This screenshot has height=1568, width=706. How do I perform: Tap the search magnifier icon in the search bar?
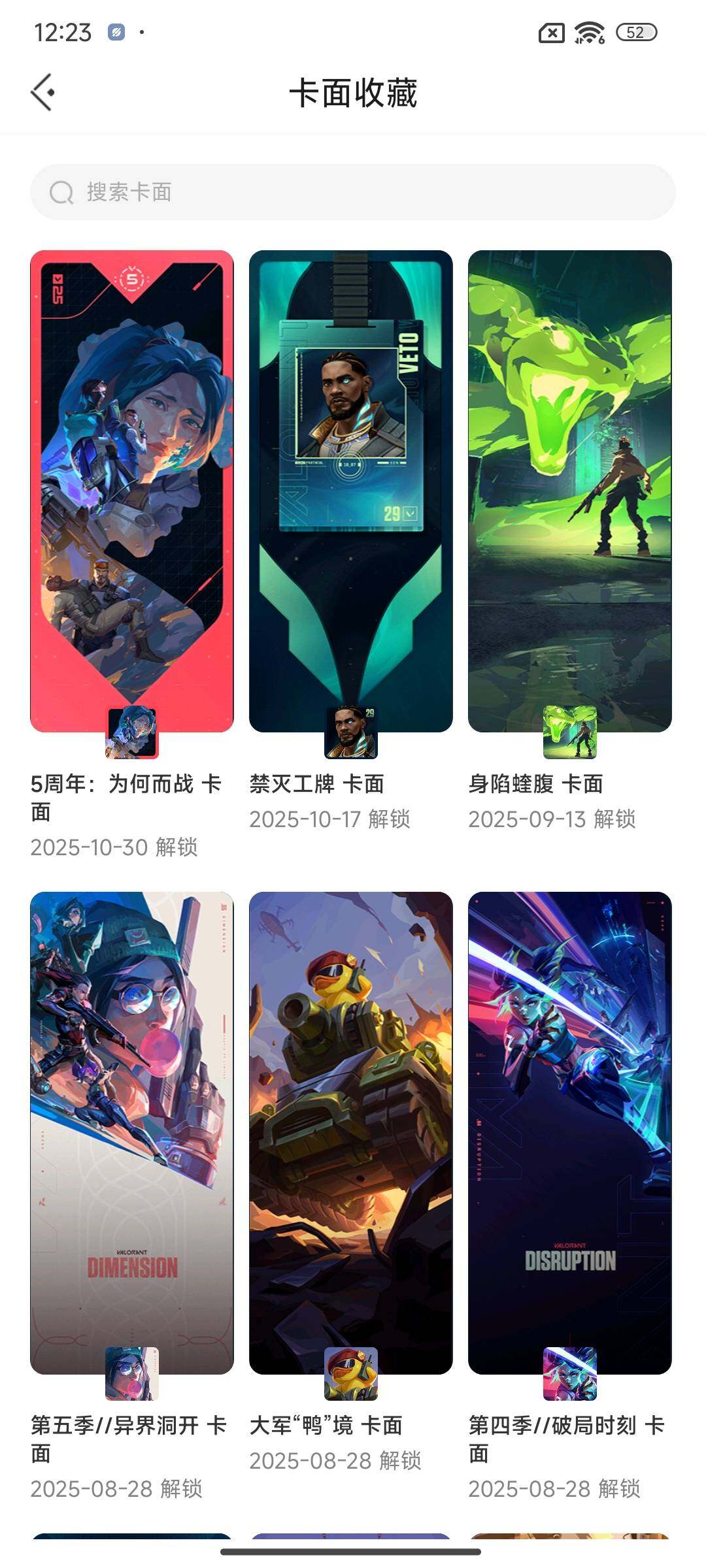[x=61, y=193]
